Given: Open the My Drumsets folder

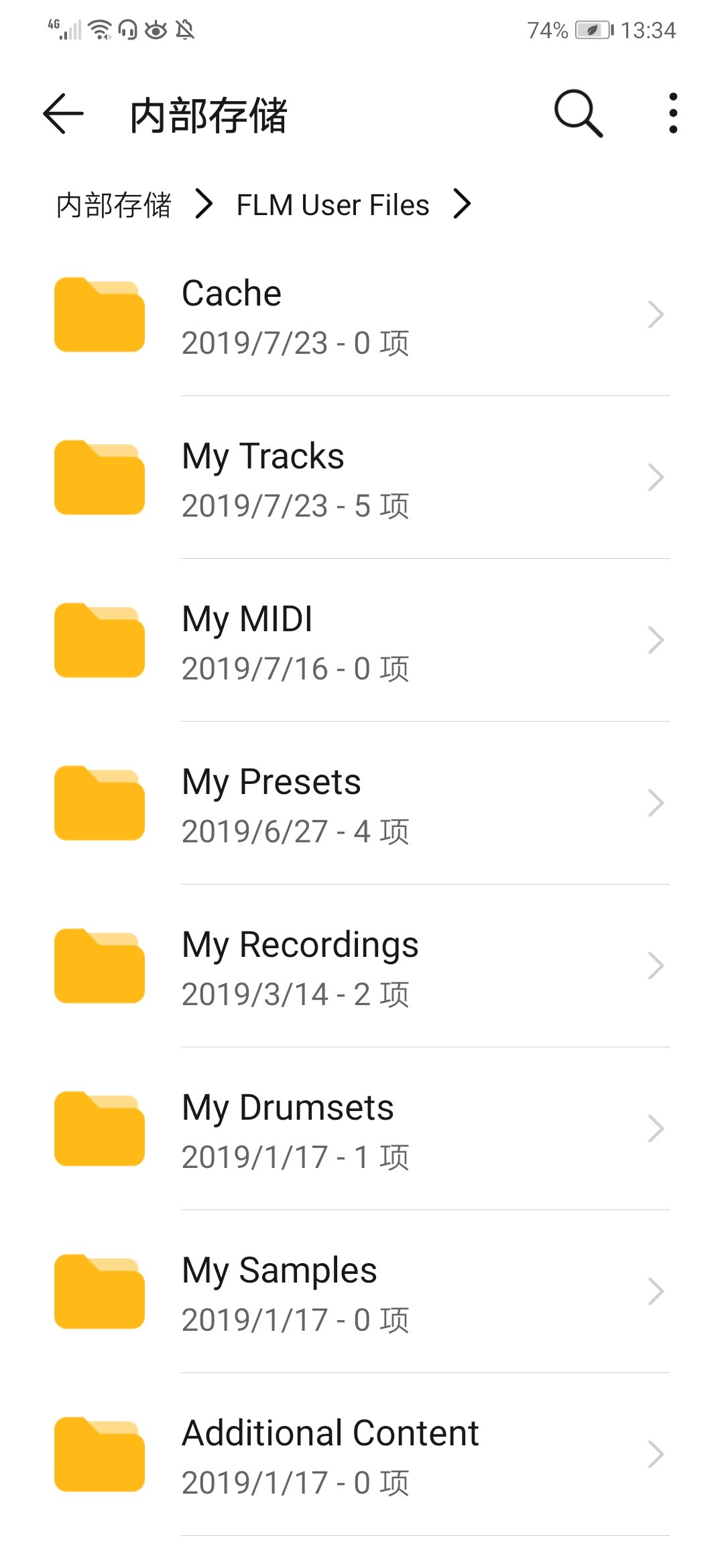Looking at the screenshot, I should click(362, 1129).
